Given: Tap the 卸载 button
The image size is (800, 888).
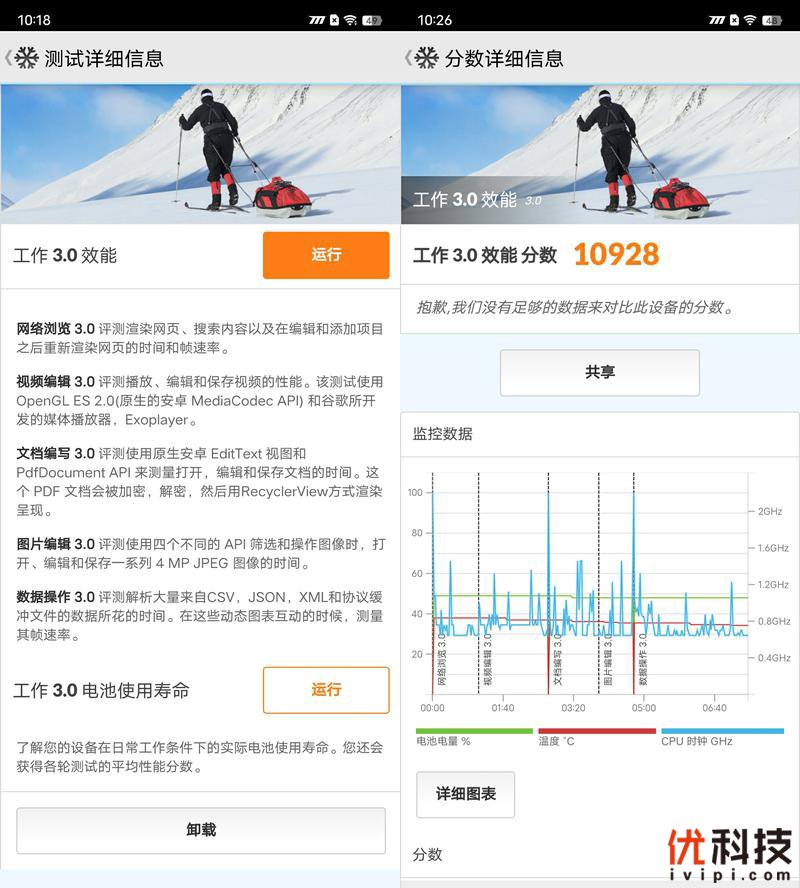Looking at the screenshot, I should tap(201, 830).
